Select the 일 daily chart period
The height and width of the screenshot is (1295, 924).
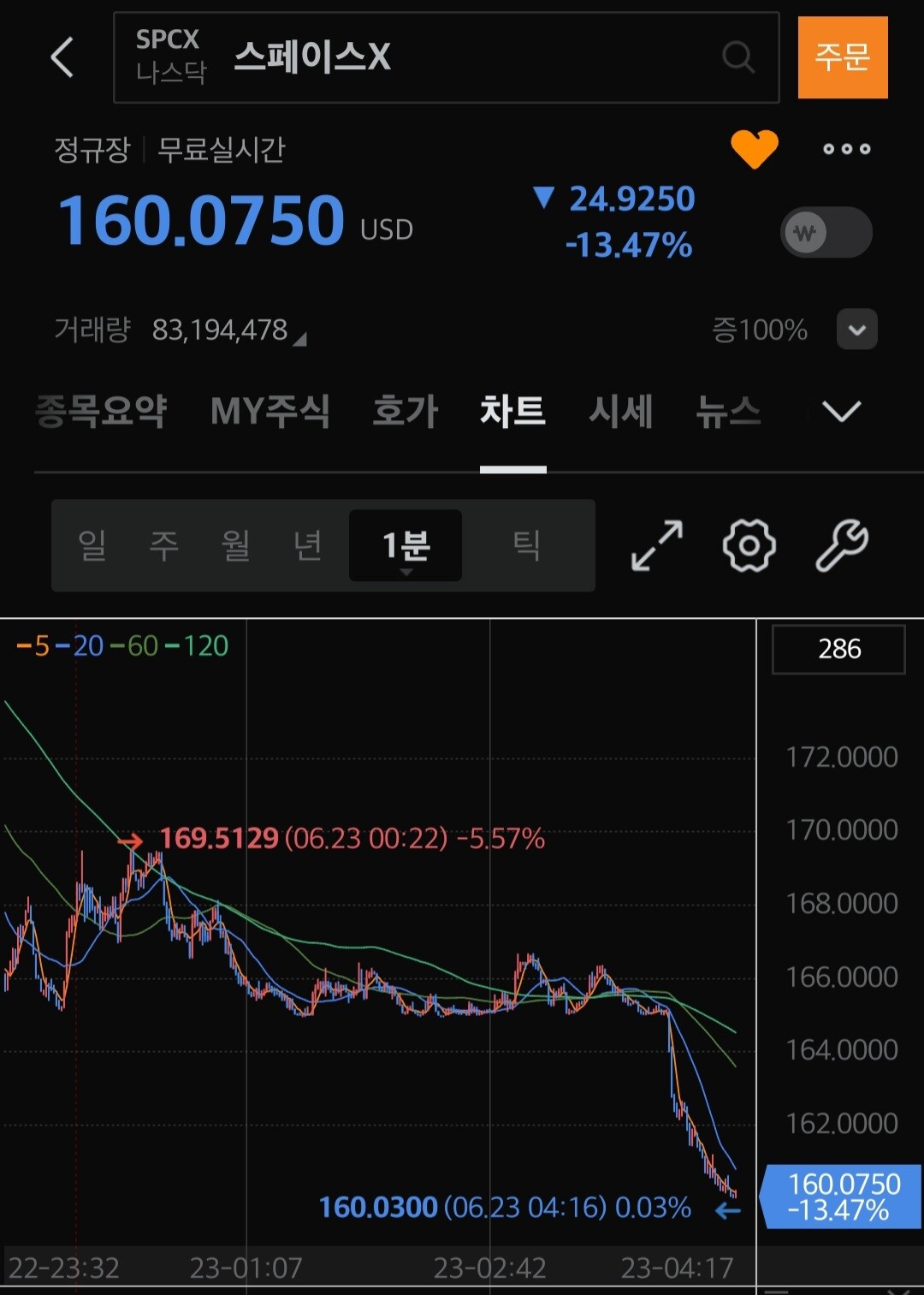pyautogui.click(x=92, y=545)
